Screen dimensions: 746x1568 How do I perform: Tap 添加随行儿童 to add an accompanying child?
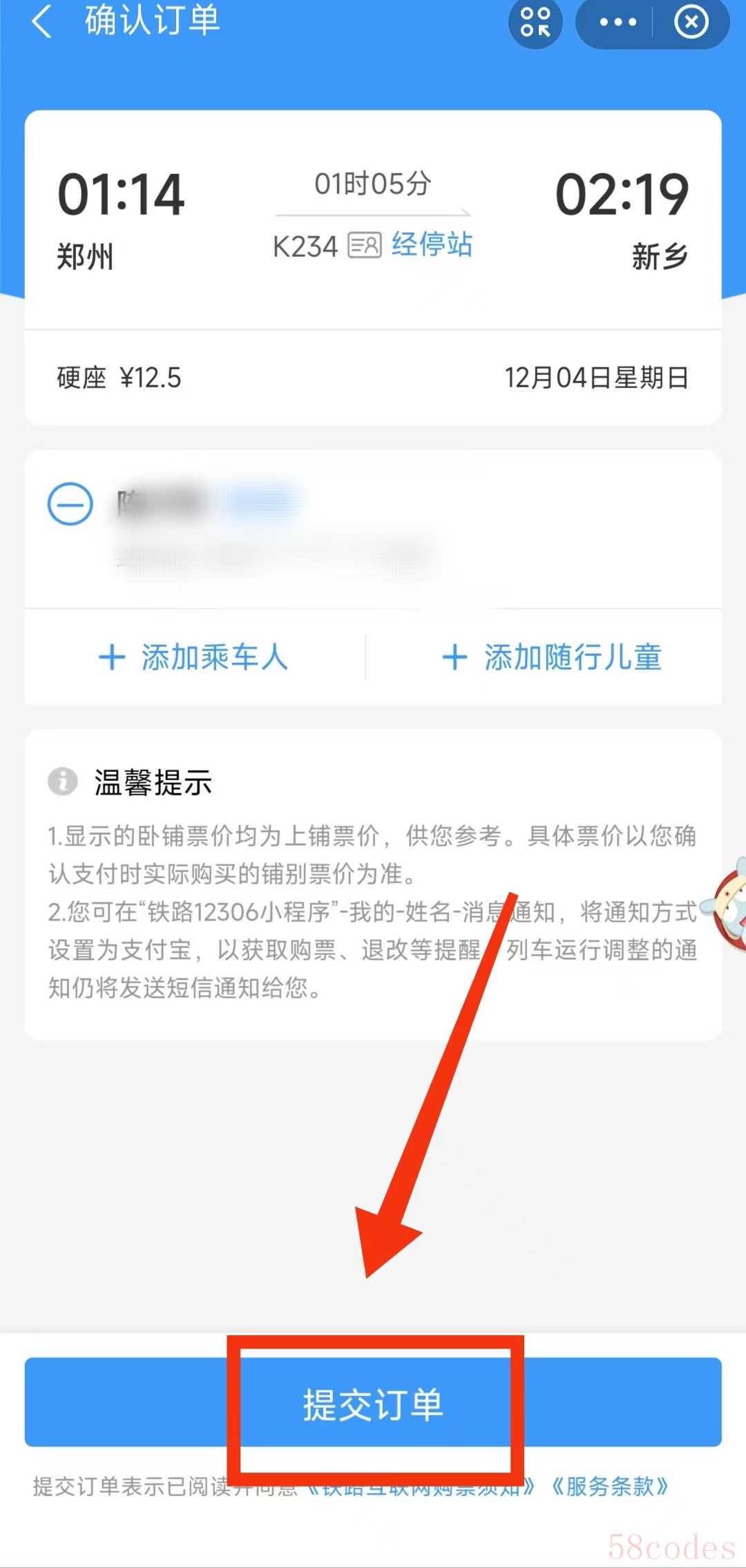[x=552, y=657]
